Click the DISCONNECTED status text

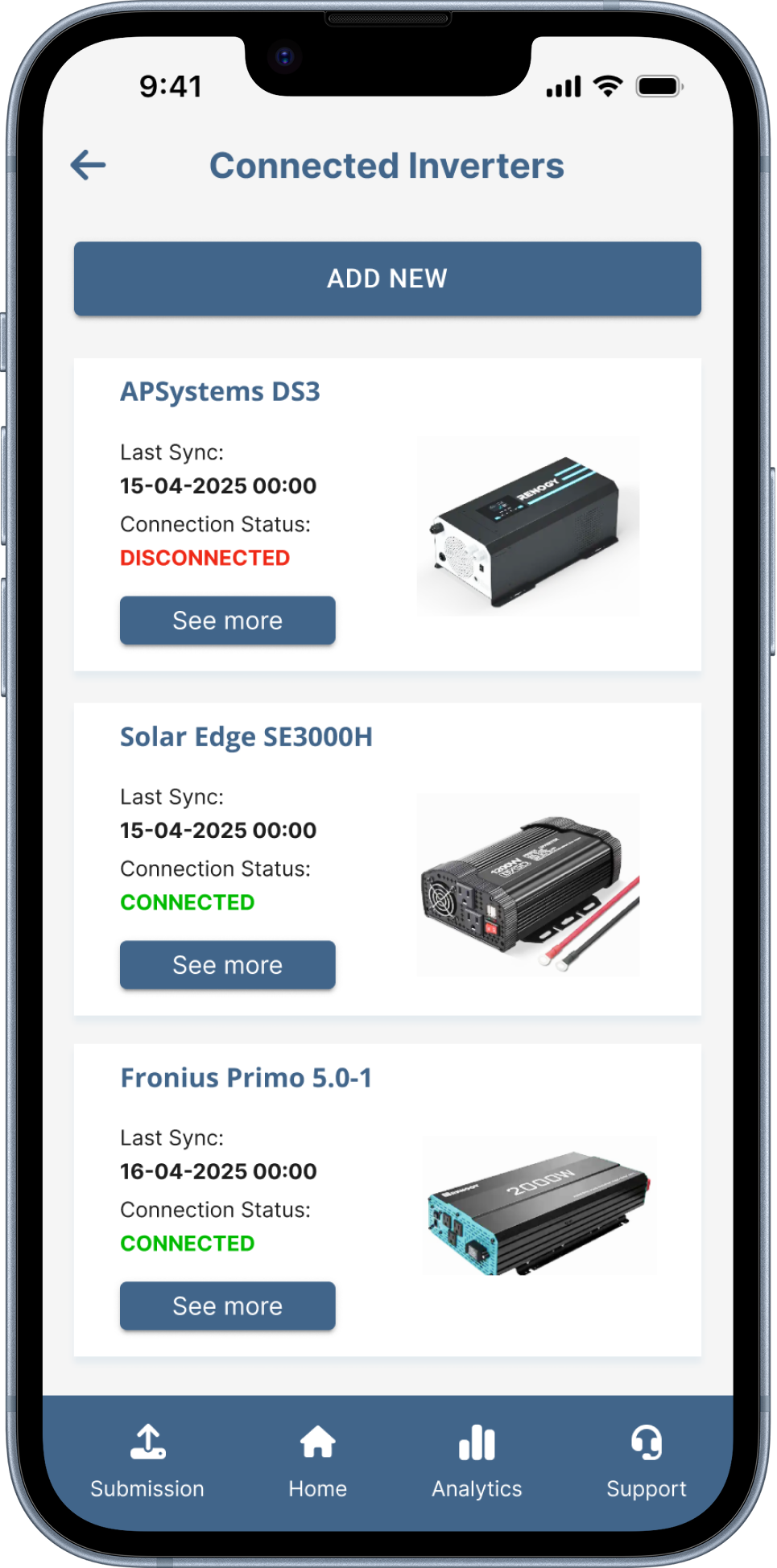tap(205, 557)
